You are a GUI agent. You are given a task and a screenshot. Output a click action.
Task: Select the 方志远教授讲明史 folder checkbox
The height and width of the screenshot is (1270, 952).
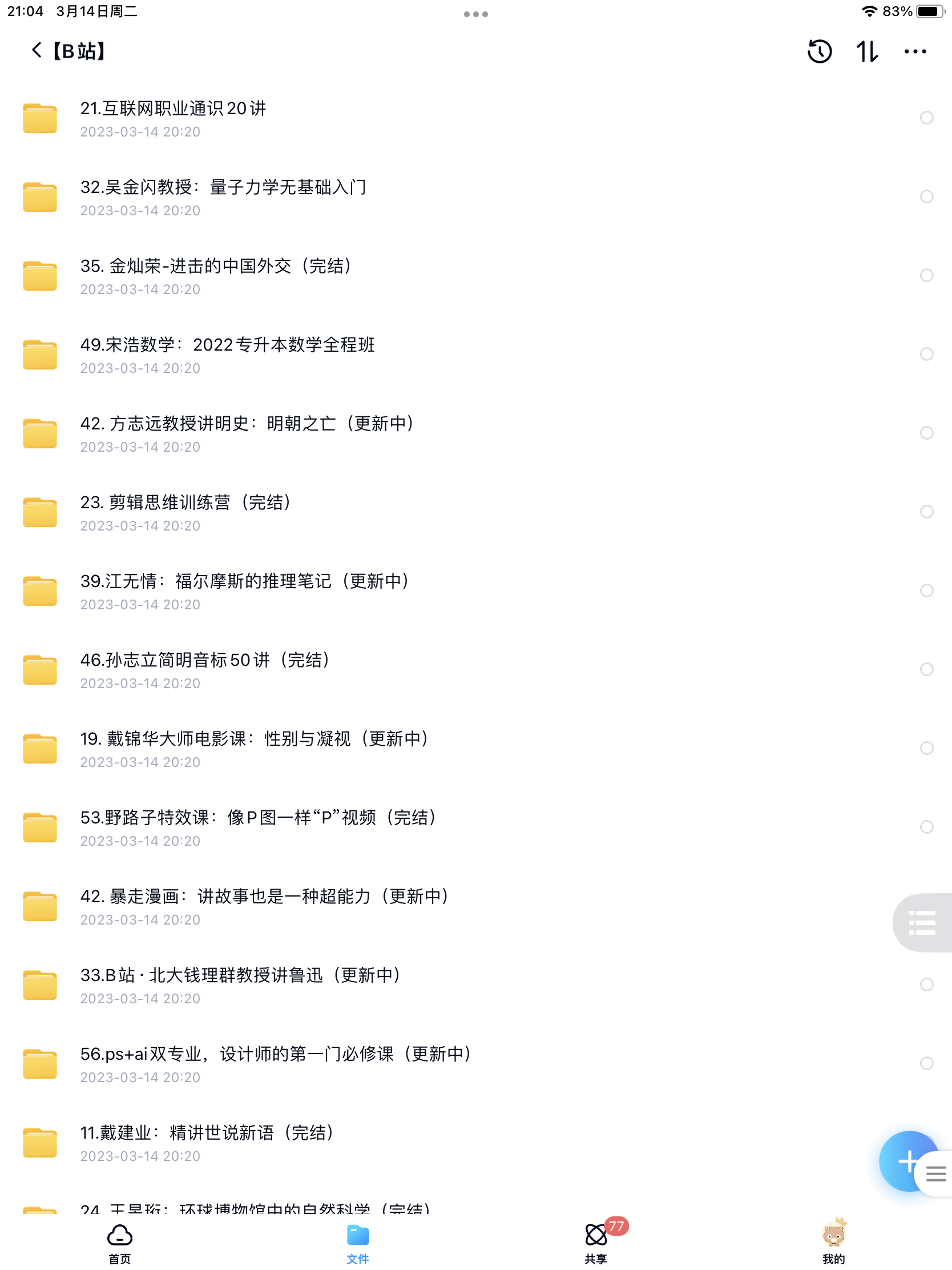pyautogui.click(x=926, y=433)
